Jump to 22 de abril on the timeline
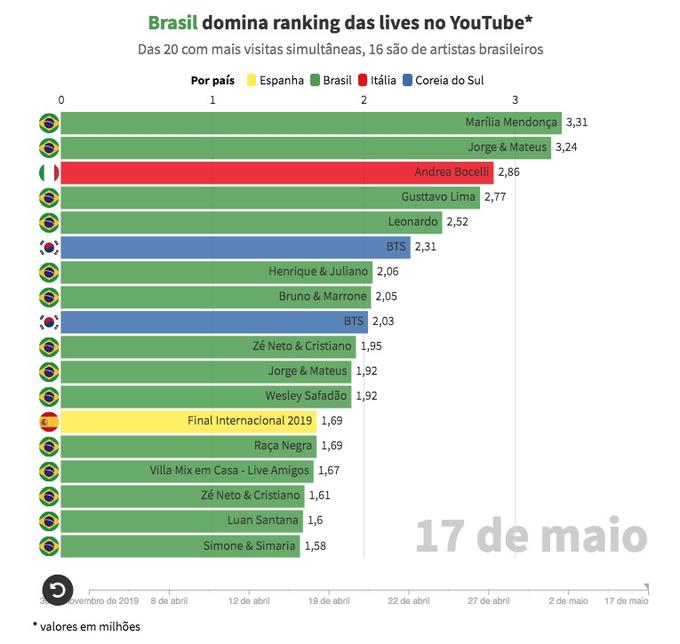Viewport: 680px width, 644px height. (x=408, y=600)
